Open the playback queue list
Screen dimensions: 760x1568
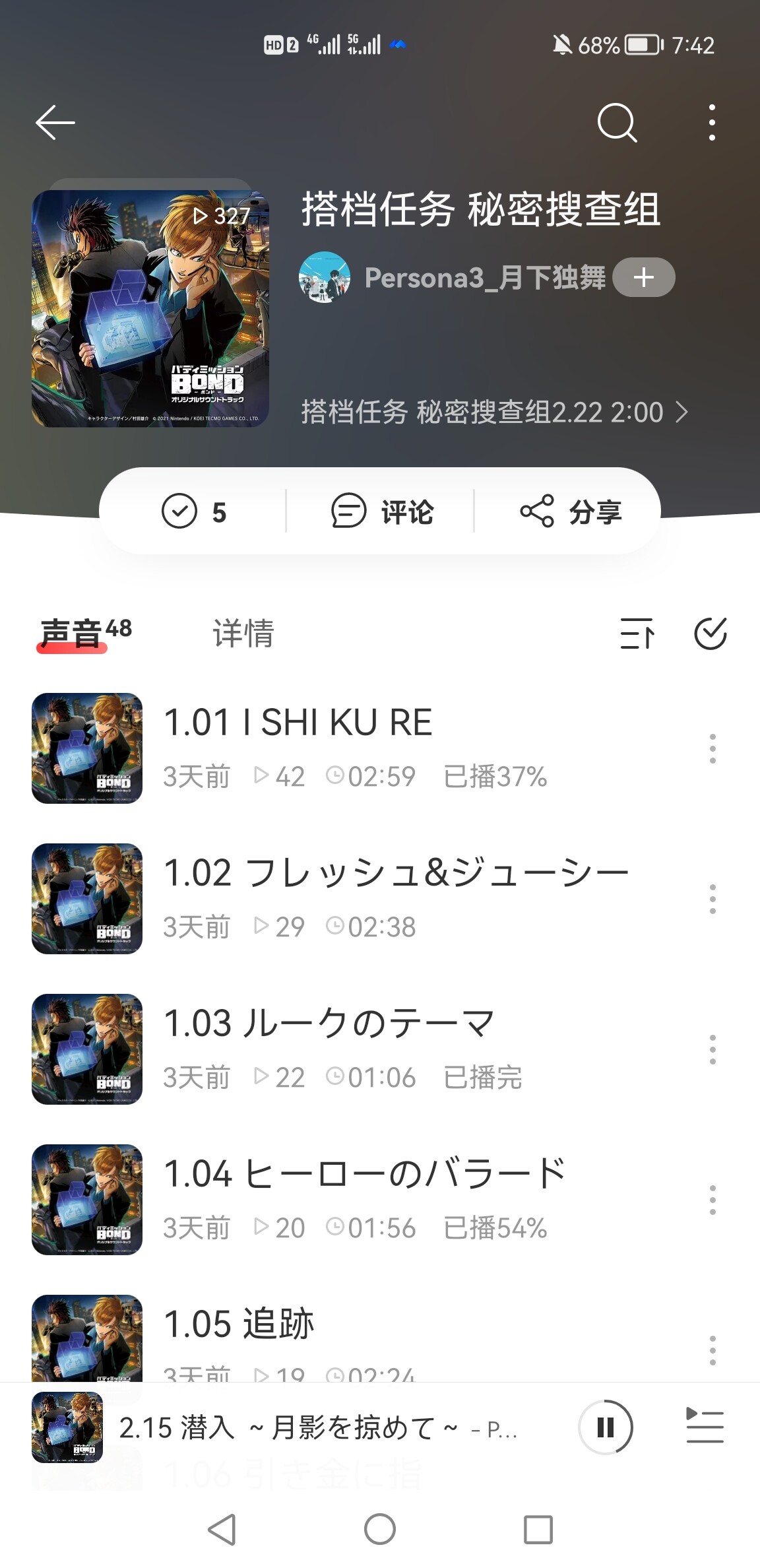coord(705,1428)
